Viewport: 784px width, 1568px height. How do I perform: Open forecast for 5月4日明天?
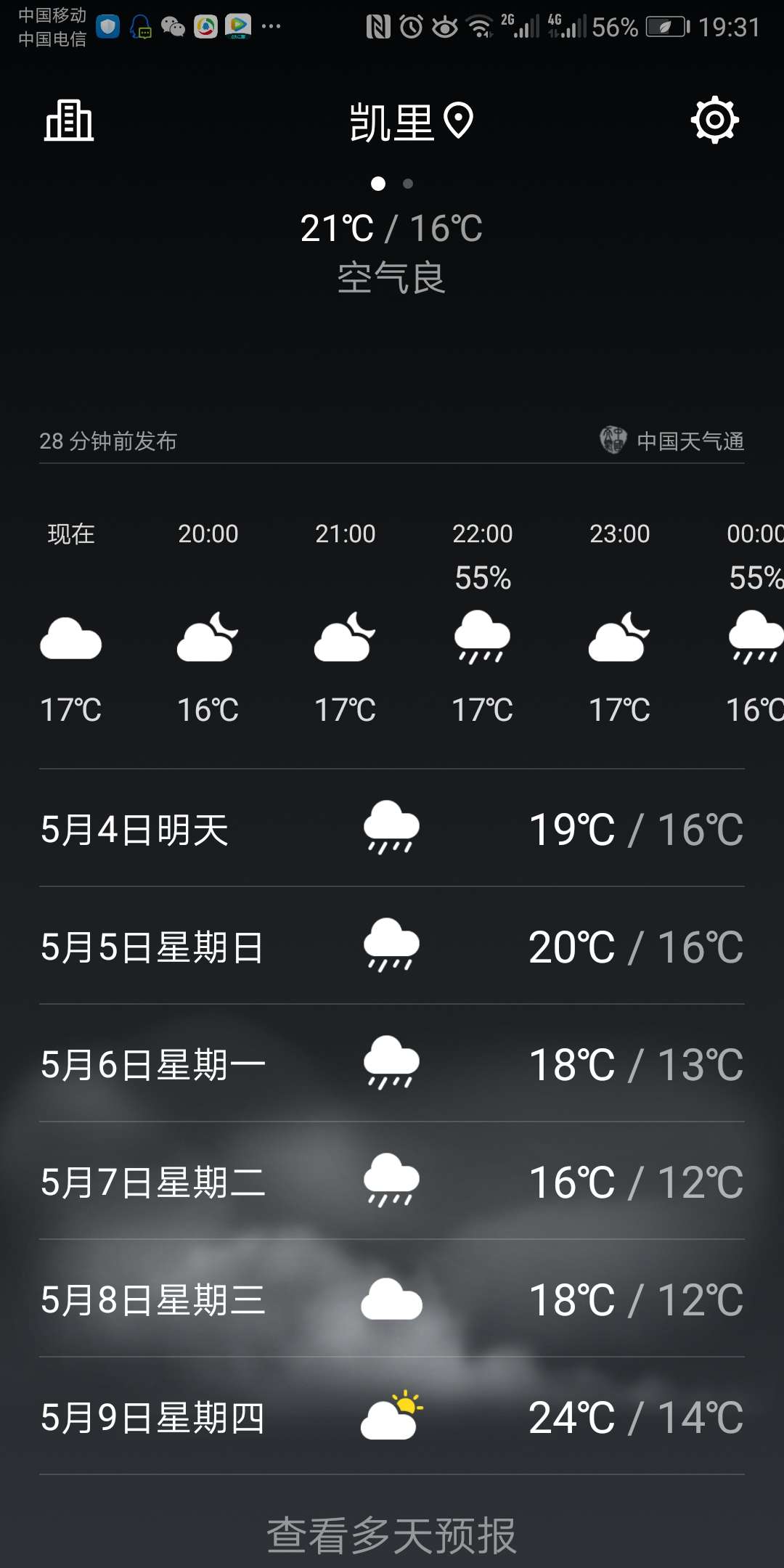click(392, 828)
